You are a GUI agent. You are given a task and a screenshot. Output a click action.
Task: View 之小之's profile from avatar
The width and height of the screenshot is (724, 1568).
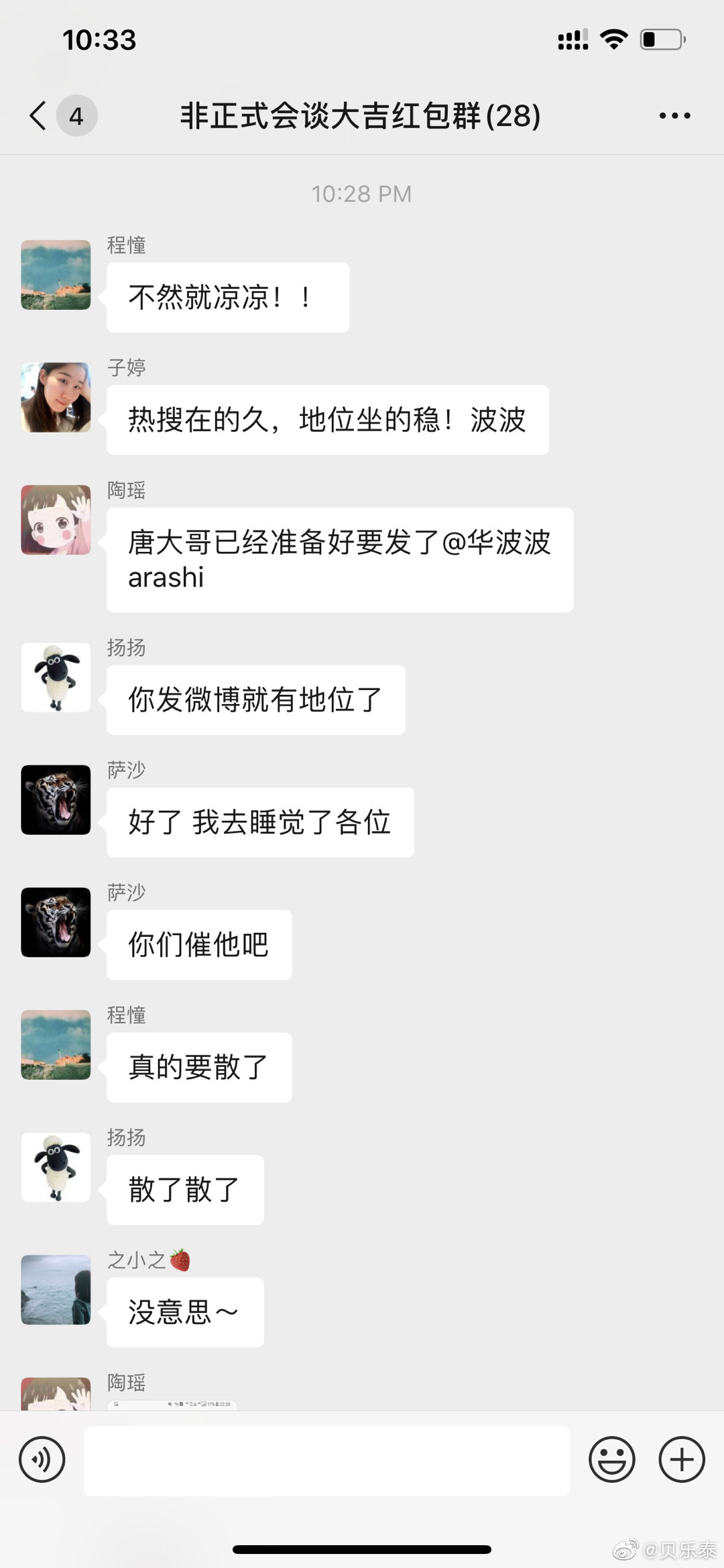(x=56, y=1290)
